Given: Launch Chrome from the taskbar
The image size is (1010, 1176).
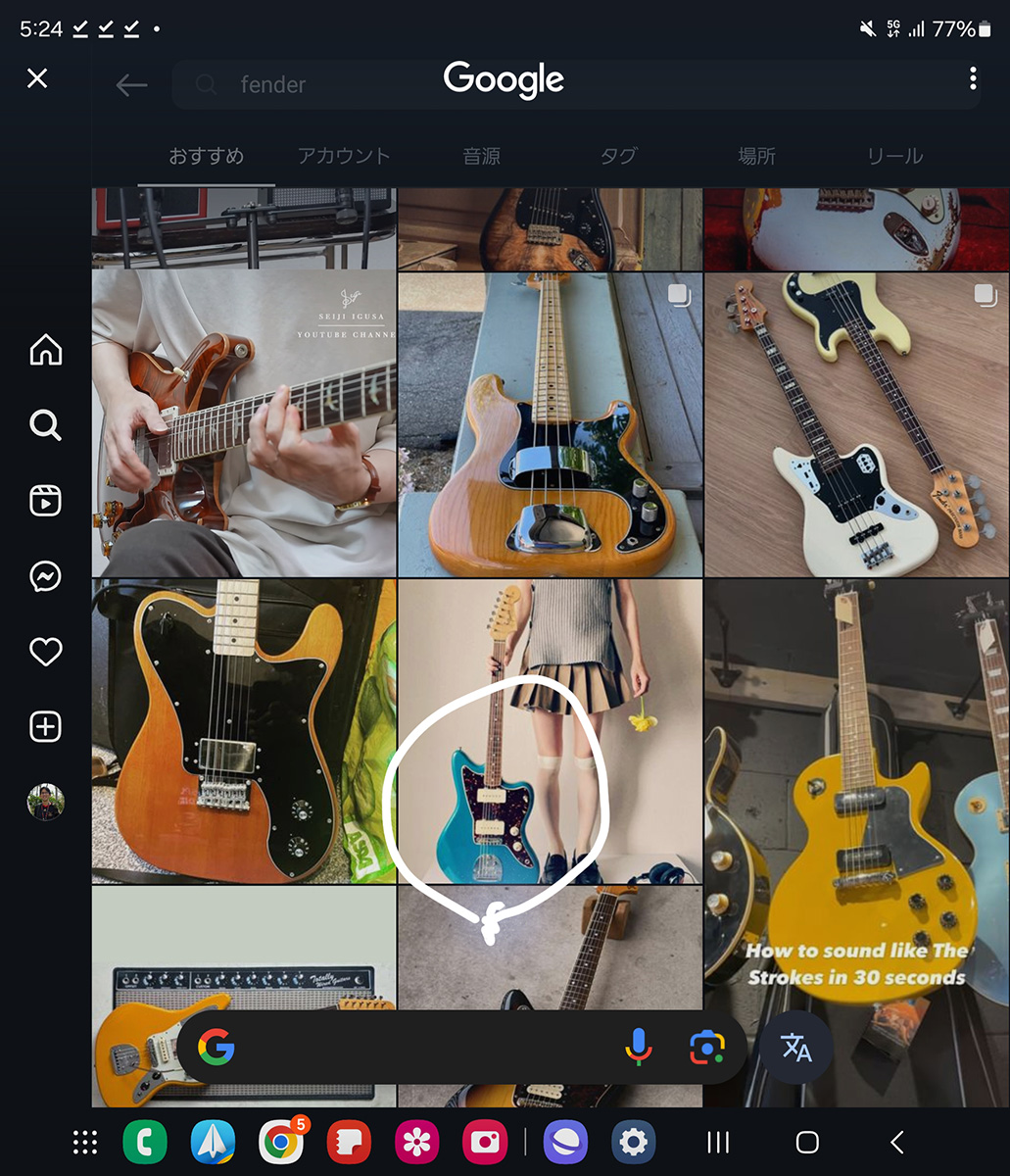Looking at the screenshot, I should tap(281, 1142).
